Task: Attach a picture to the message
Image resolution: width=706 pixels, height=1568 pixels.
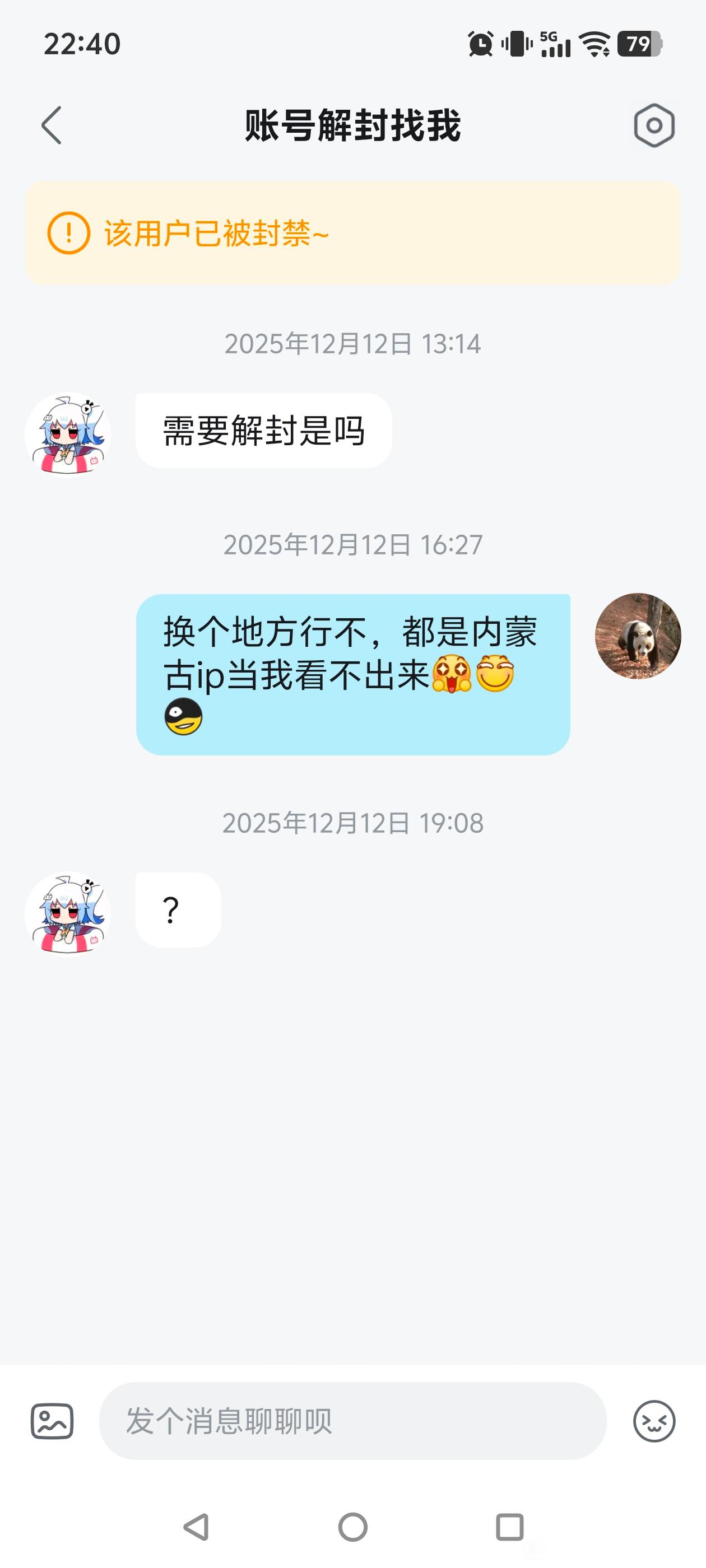Action: tap(52, 1421)
